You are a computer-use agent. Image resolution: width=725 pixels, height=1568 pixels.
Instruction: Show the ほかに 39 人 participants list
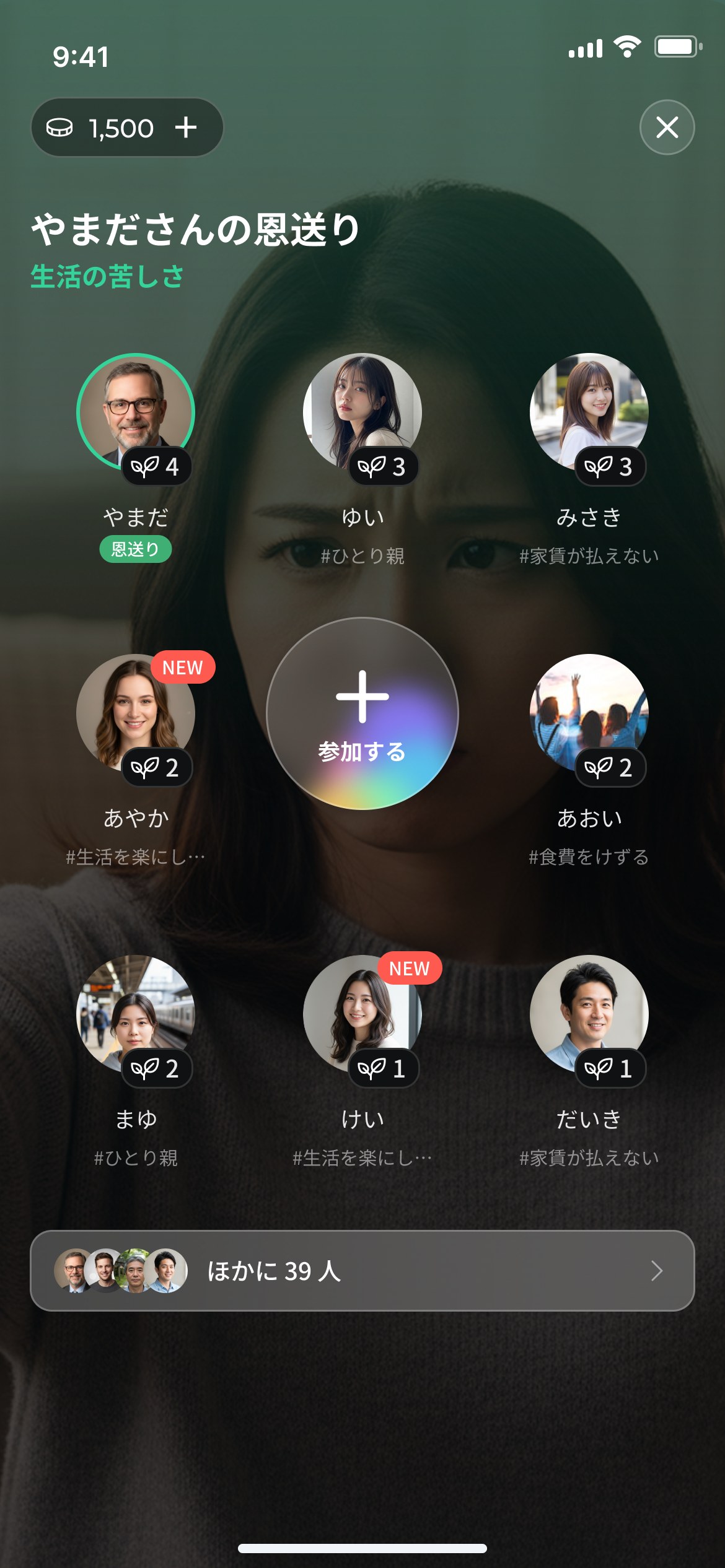(362, 1271)
